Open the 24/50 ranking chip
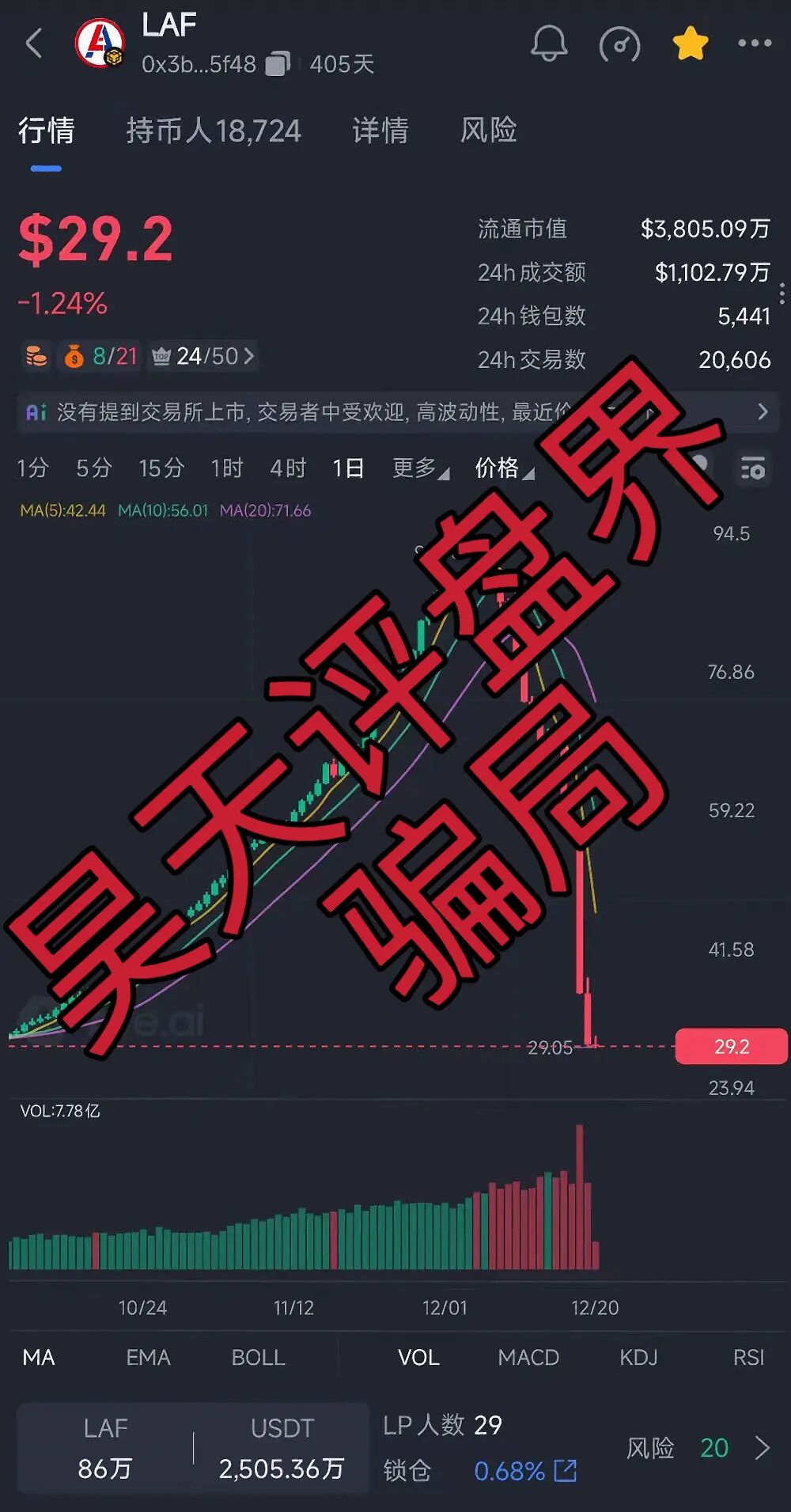This screenshot has height=1512, width=791. click(204, 356)
